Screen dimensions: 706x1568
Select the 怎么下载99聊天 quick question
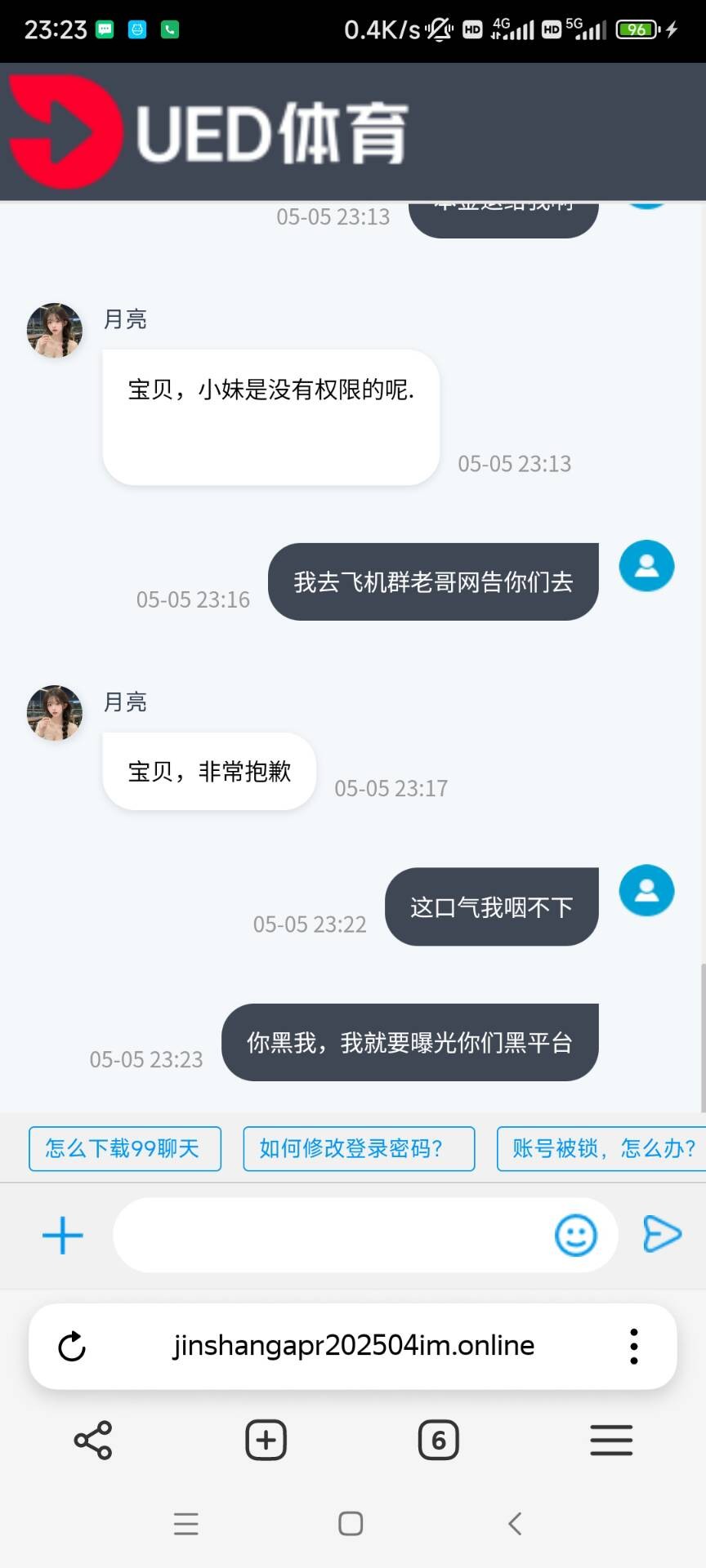pos(124,1149)
